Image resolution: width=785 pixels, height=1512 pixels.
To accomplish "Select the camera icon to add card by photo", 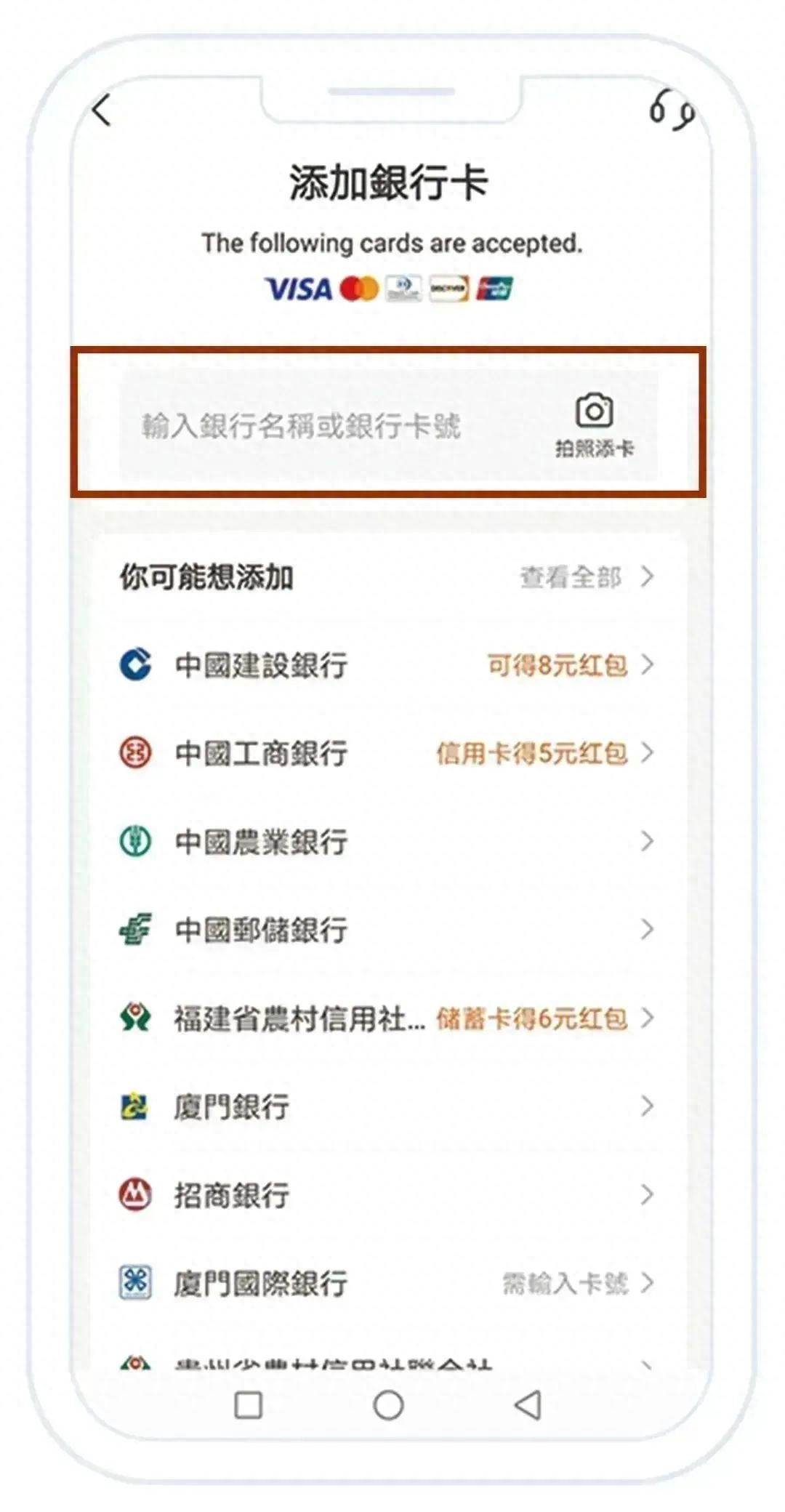I will pyautogui.click(x=595, y=411).
